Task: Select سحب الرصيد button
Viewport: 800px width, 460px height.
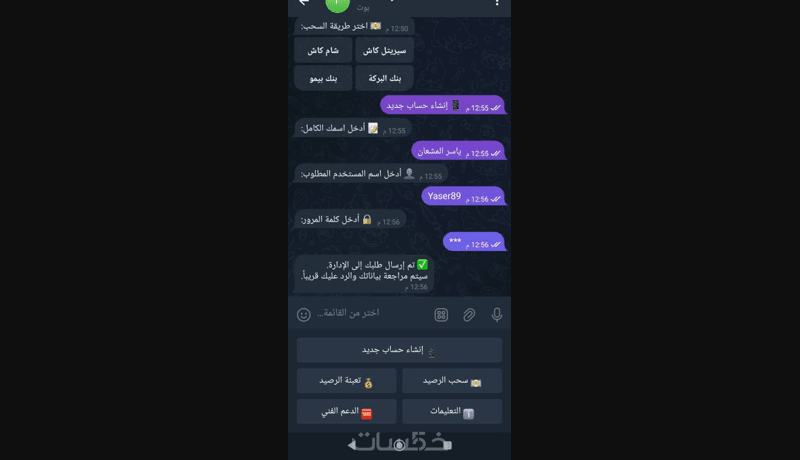Action: pos(452,381)
